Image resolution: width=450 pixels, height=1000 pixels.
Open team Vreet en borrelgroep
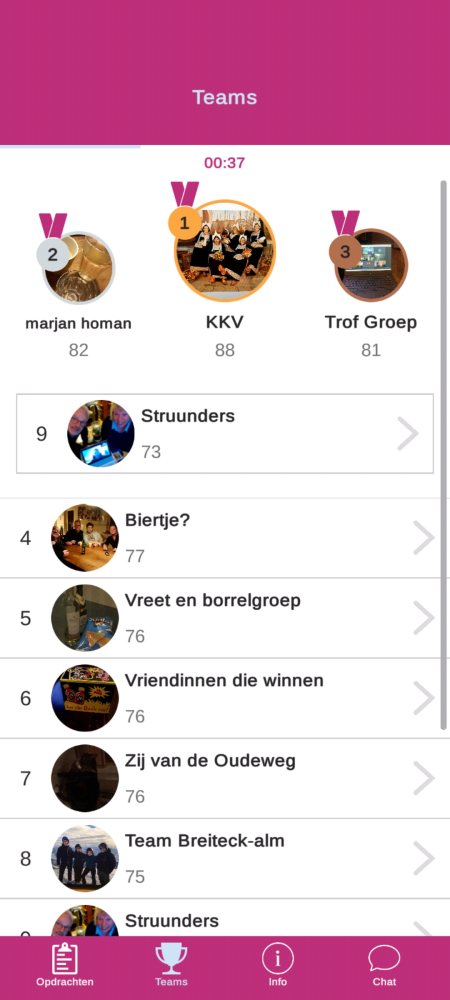pyautogui.click(x=221, y=618)
